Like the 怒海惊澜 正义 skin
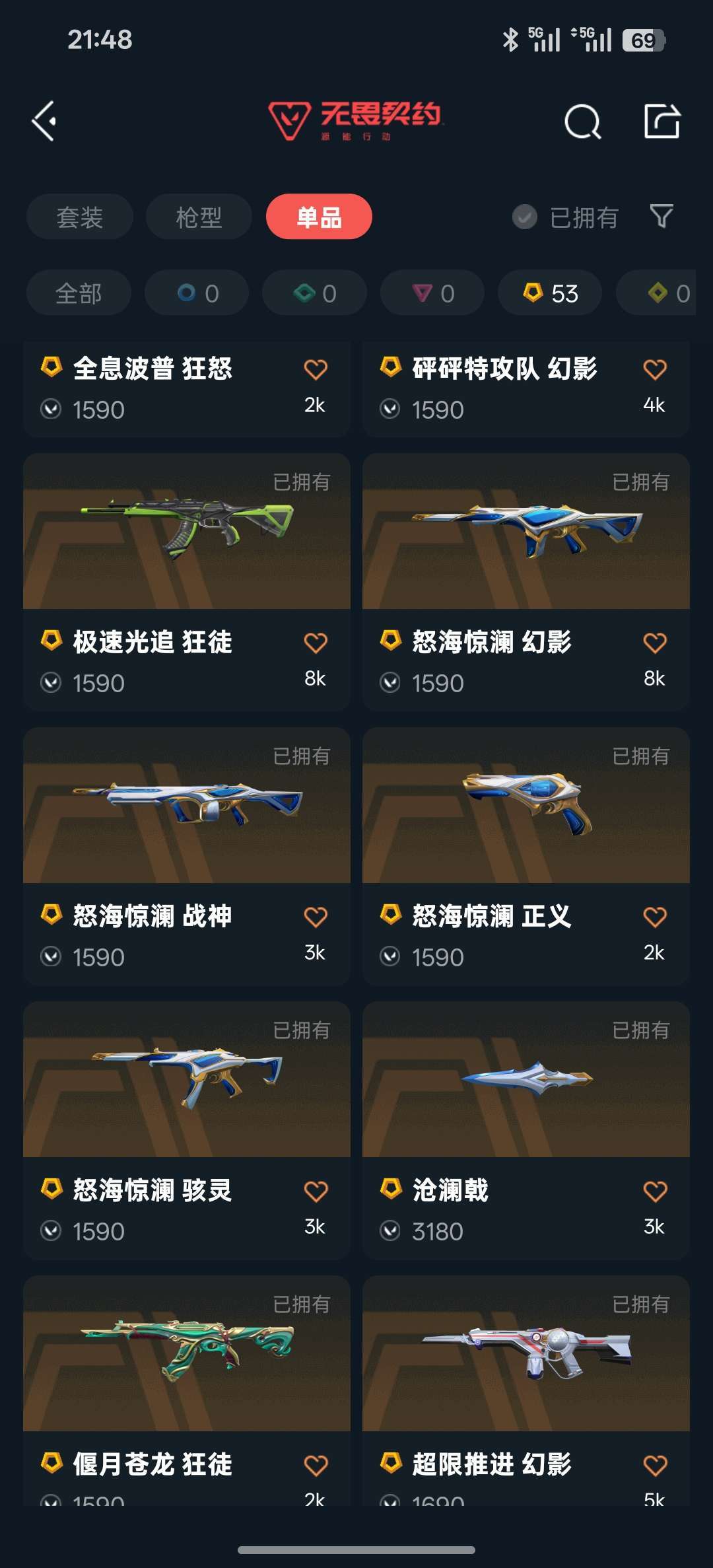This screenshot has height=1568, width=713. coord(654,917)
